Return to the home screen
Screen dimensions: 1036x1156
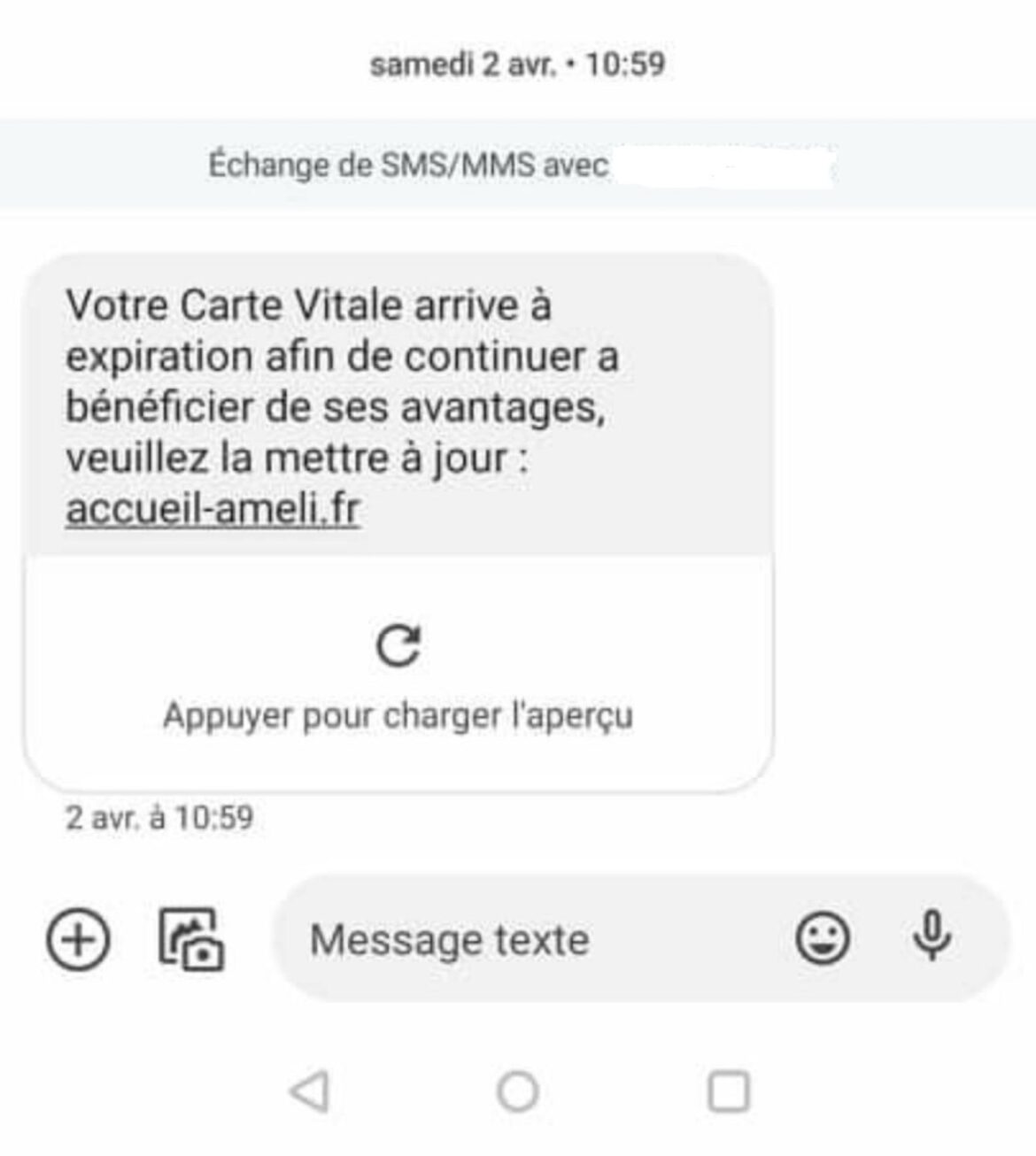[x=518, y=1091]
